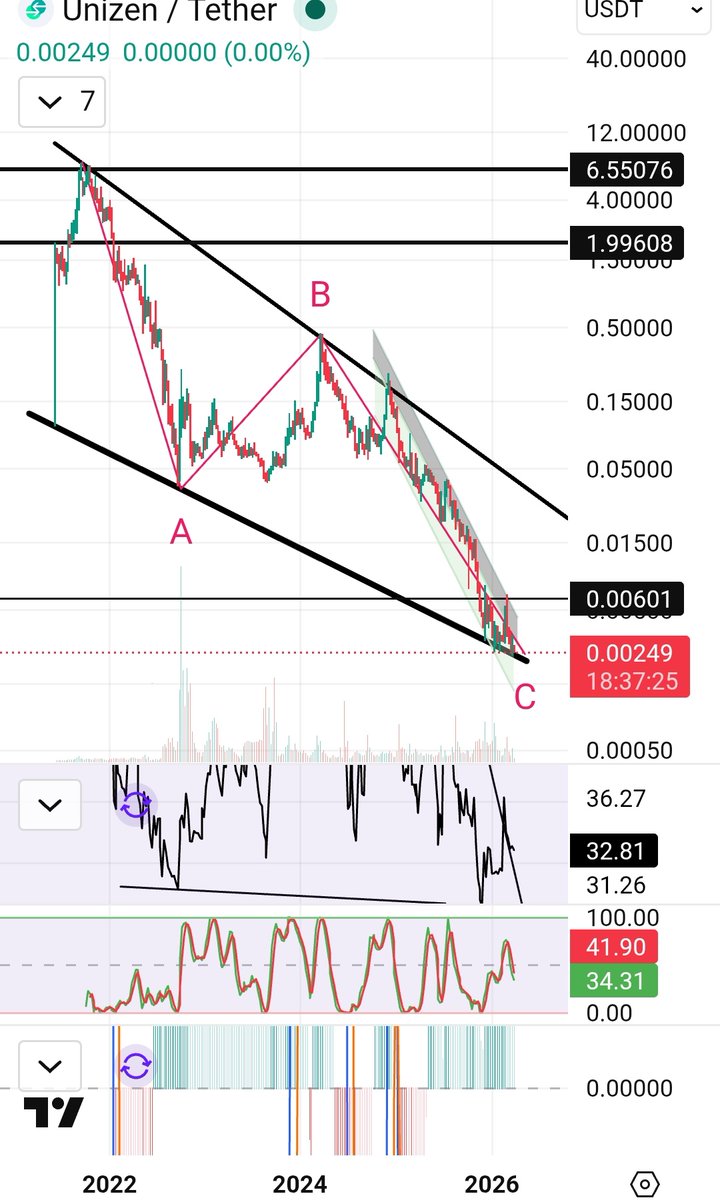Open chart settings hexagon icon

pos(646,1185)
